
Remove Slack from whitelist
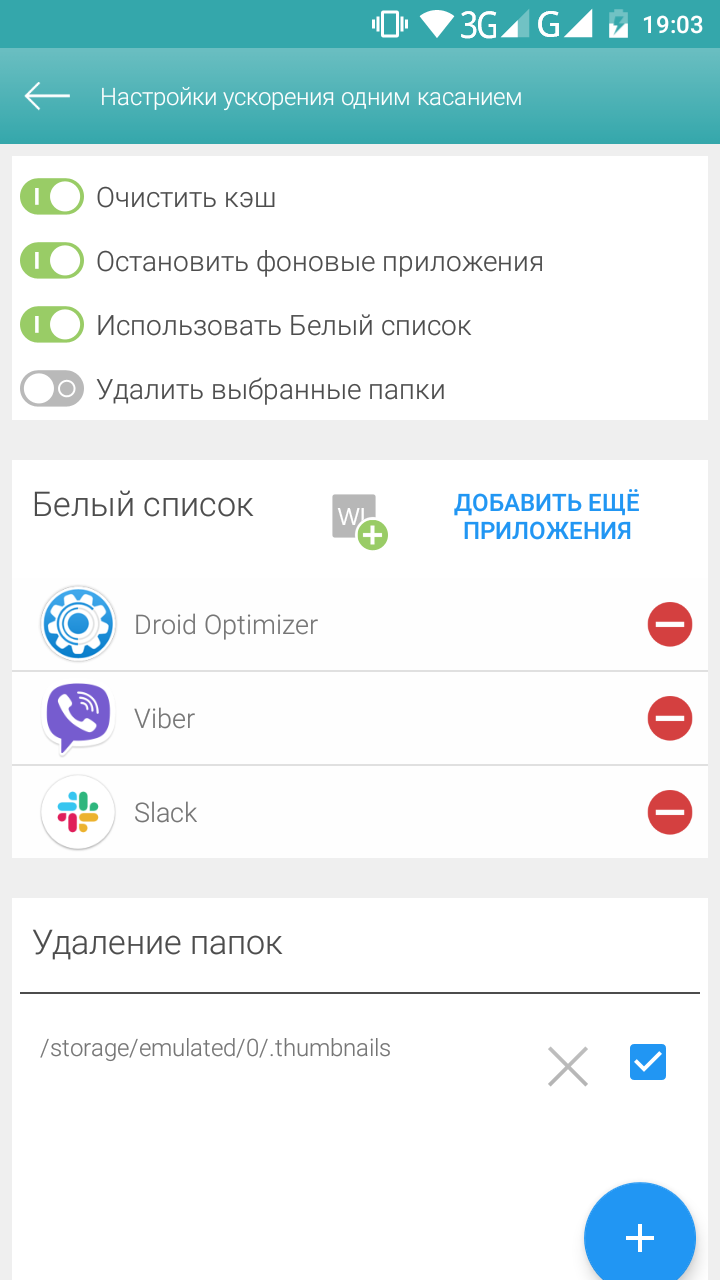click(x=669, y=812)
